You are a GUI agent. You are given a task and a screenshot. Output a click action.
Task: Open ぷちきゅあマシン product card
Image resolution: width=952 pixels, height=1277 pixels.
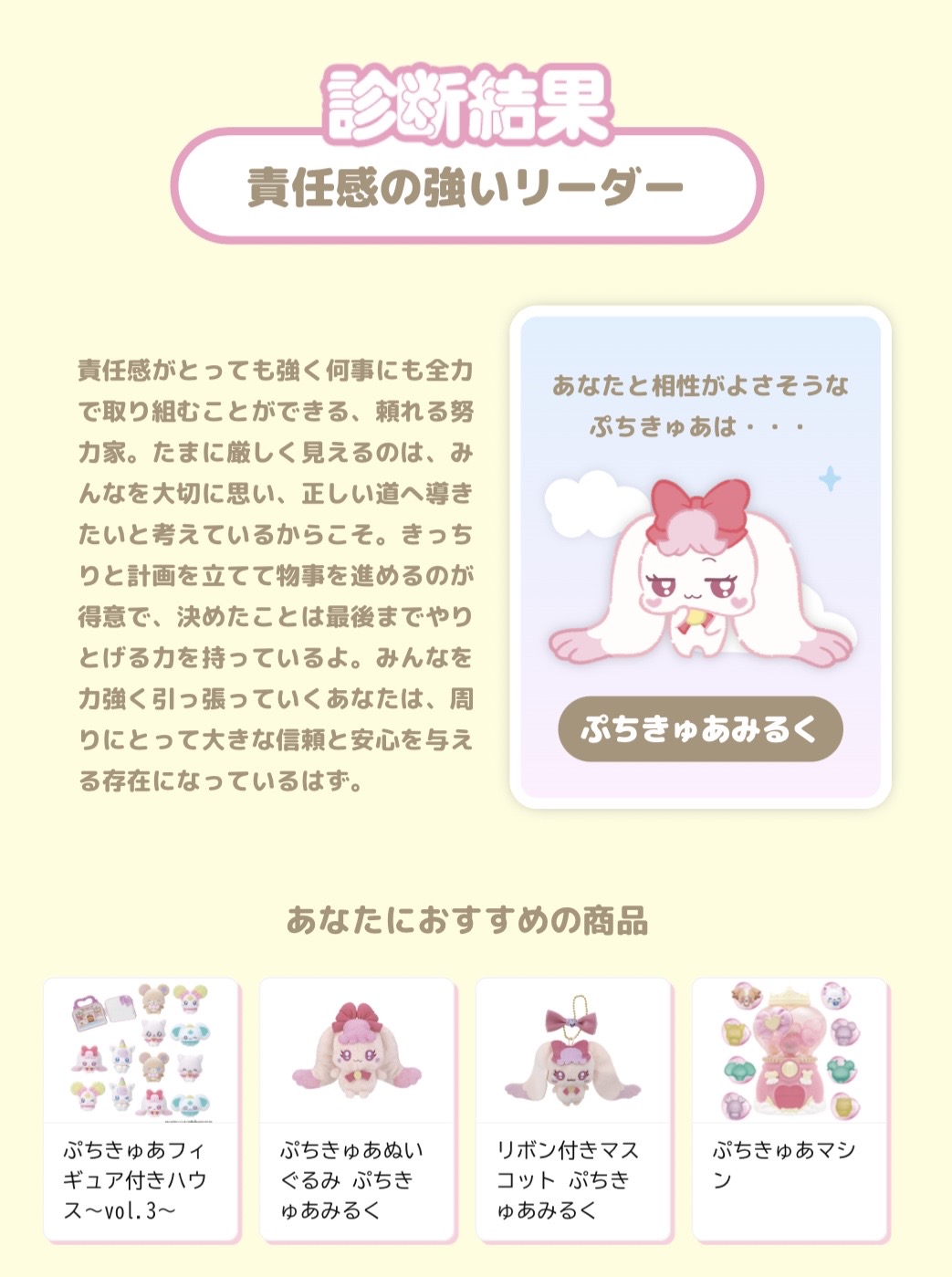790,1108
